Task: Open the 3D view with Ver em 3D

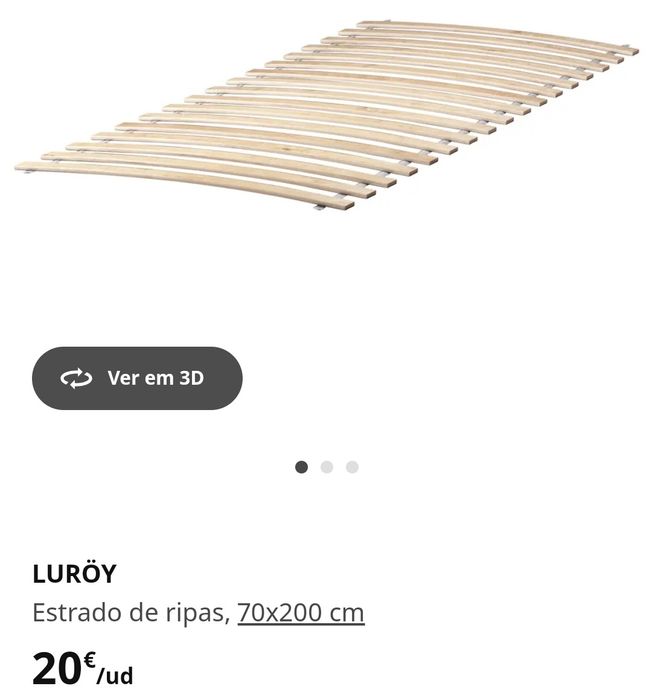Action: (137, 378)
